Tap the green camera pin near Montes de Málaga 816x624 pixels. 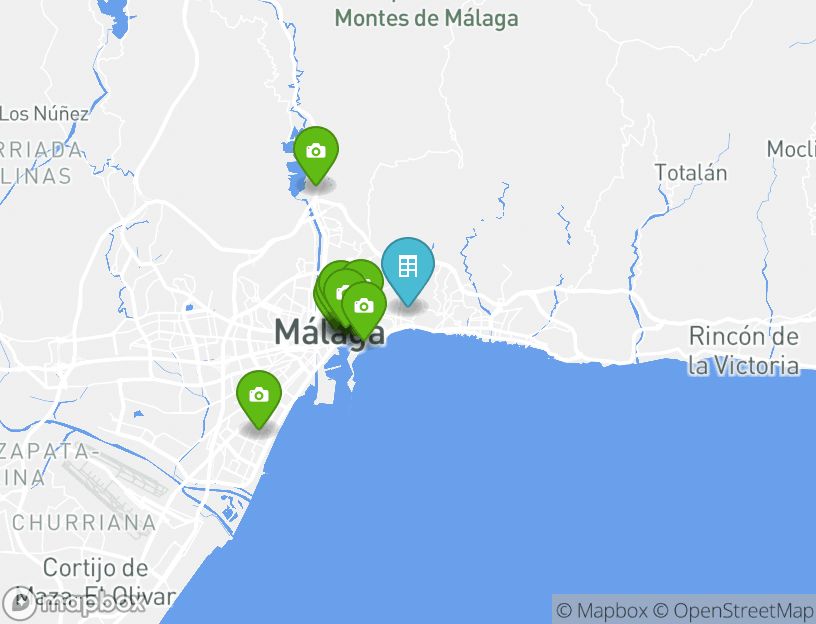point(316,152)
